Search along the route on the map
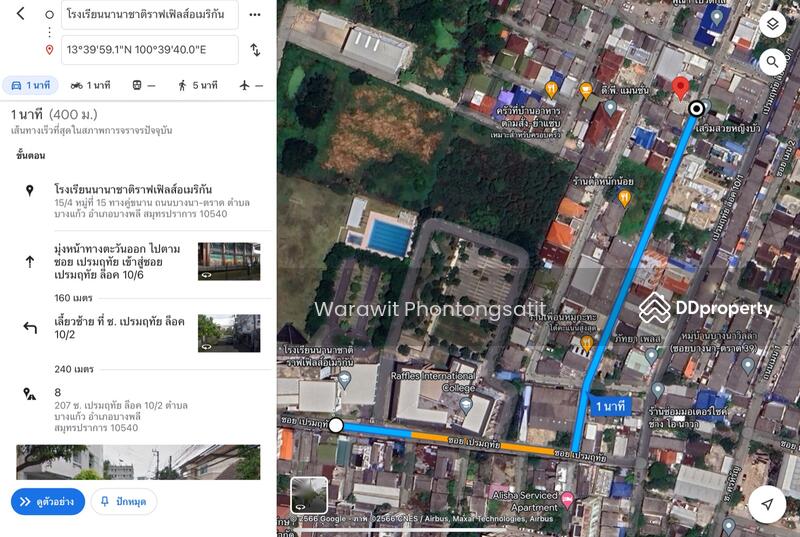Viewport: 800px width, 537px height. pos(772,62)
